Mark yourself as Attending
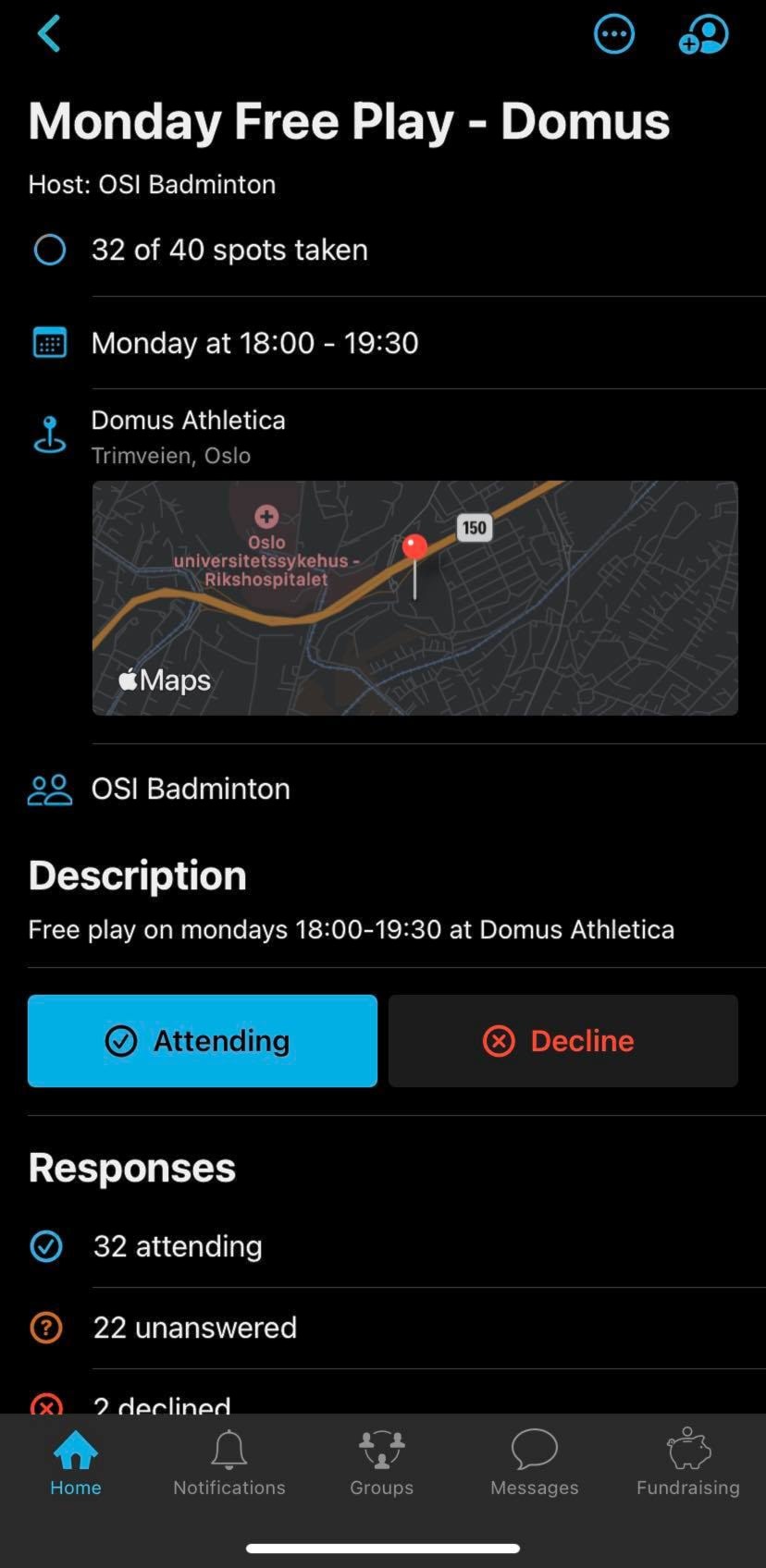The height and width of the screenshot is (1568, 766). tap(203, 1041)
